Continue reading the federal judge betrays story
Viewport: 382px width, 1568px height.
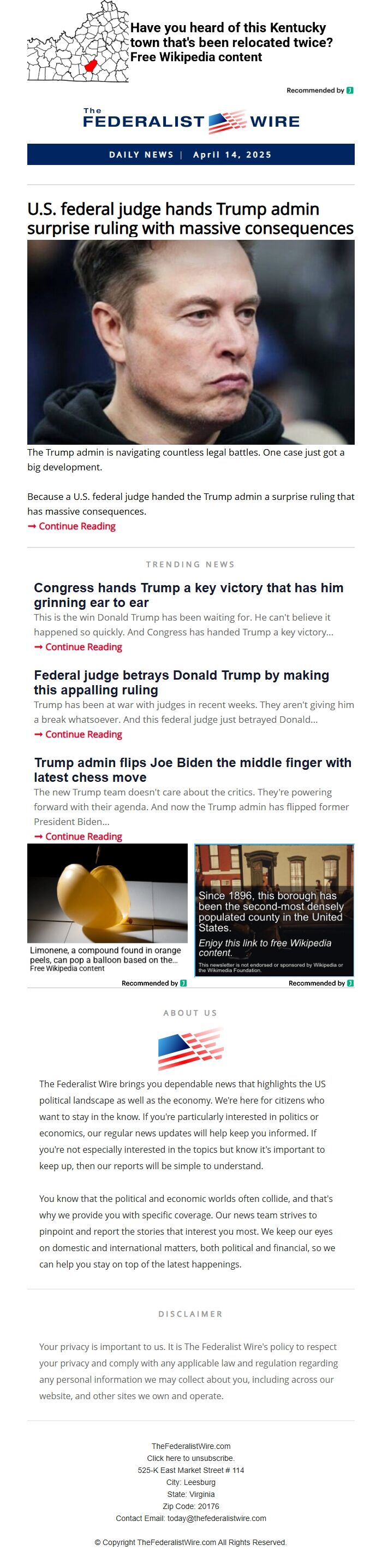[x=83, y=734]
